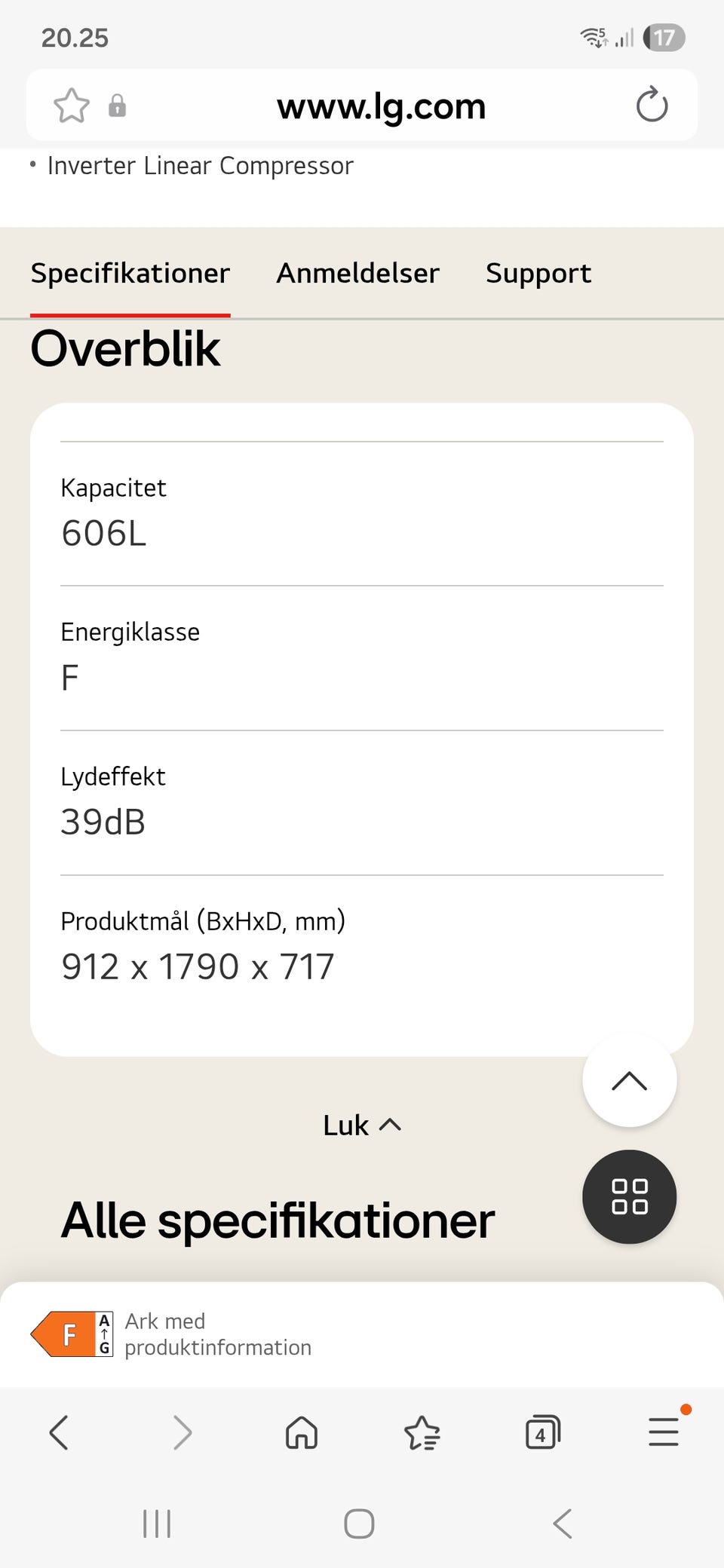Go forward in the browser toolbar
Image resolution: width=724 pixels, height=1568 pixels.
[182, 1432]
